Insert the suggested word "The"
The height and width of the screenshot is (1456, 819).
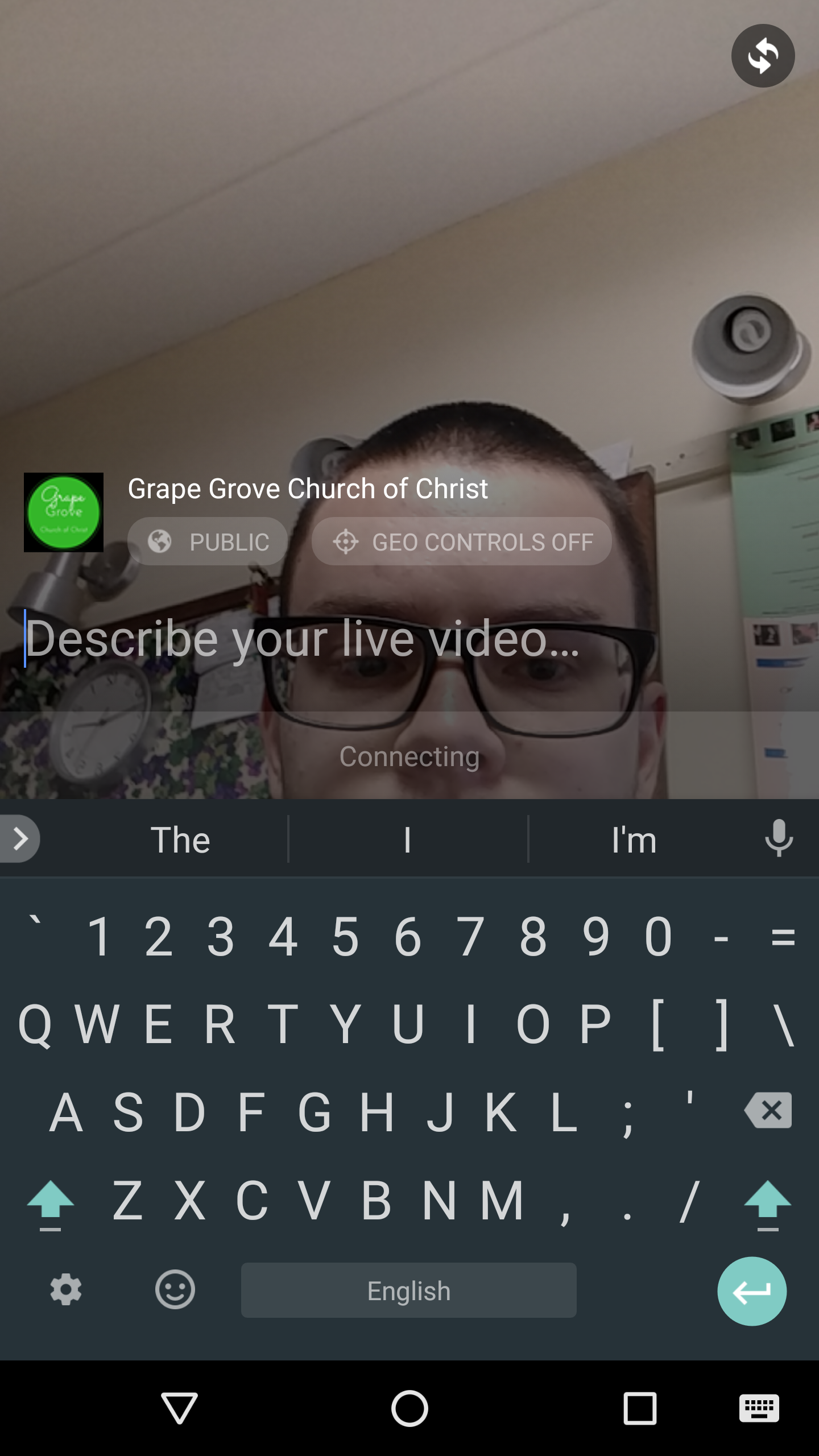click(x=180, y=839)
